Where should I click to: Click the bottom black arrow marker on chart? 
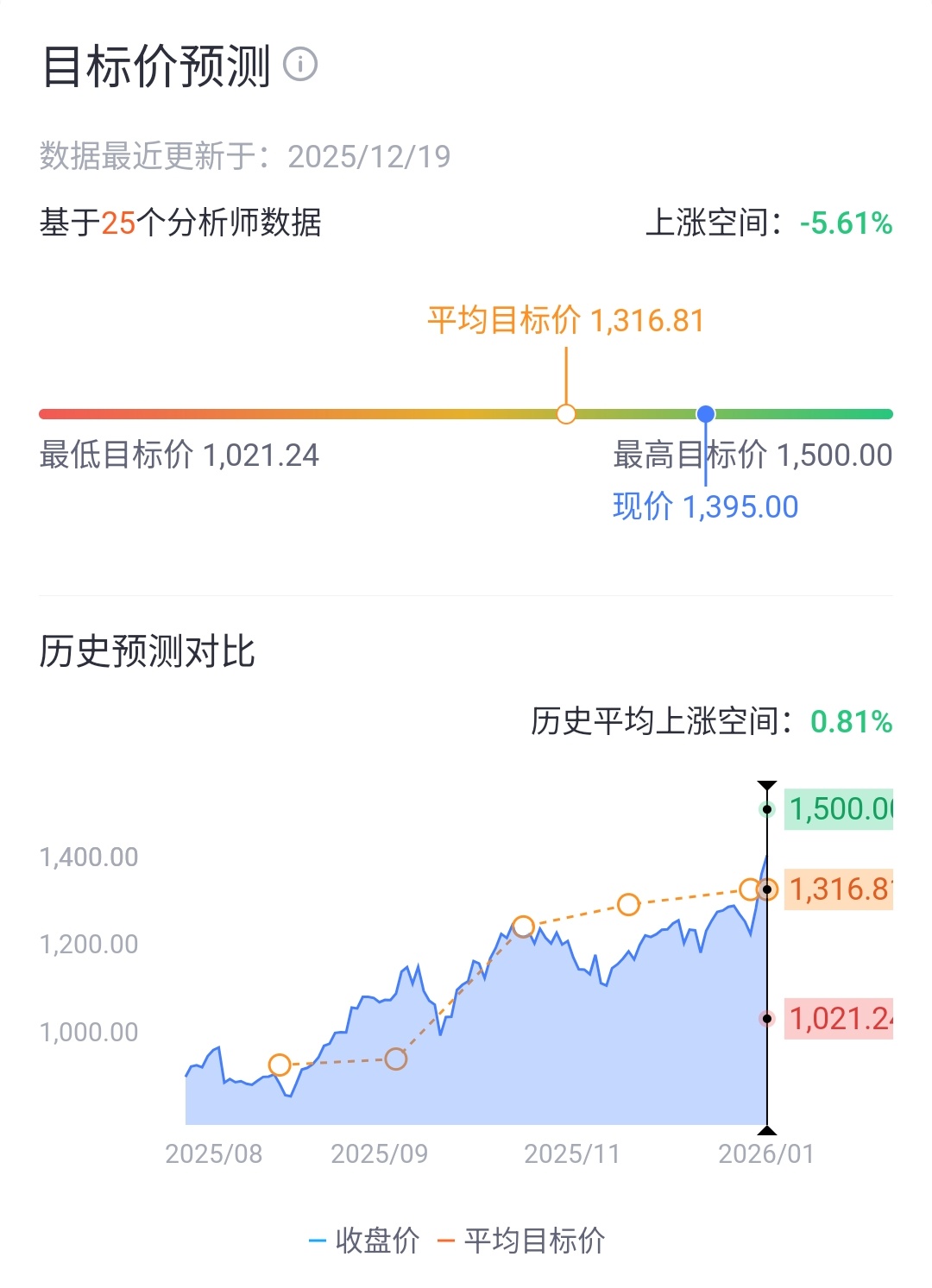(766, 1131)
